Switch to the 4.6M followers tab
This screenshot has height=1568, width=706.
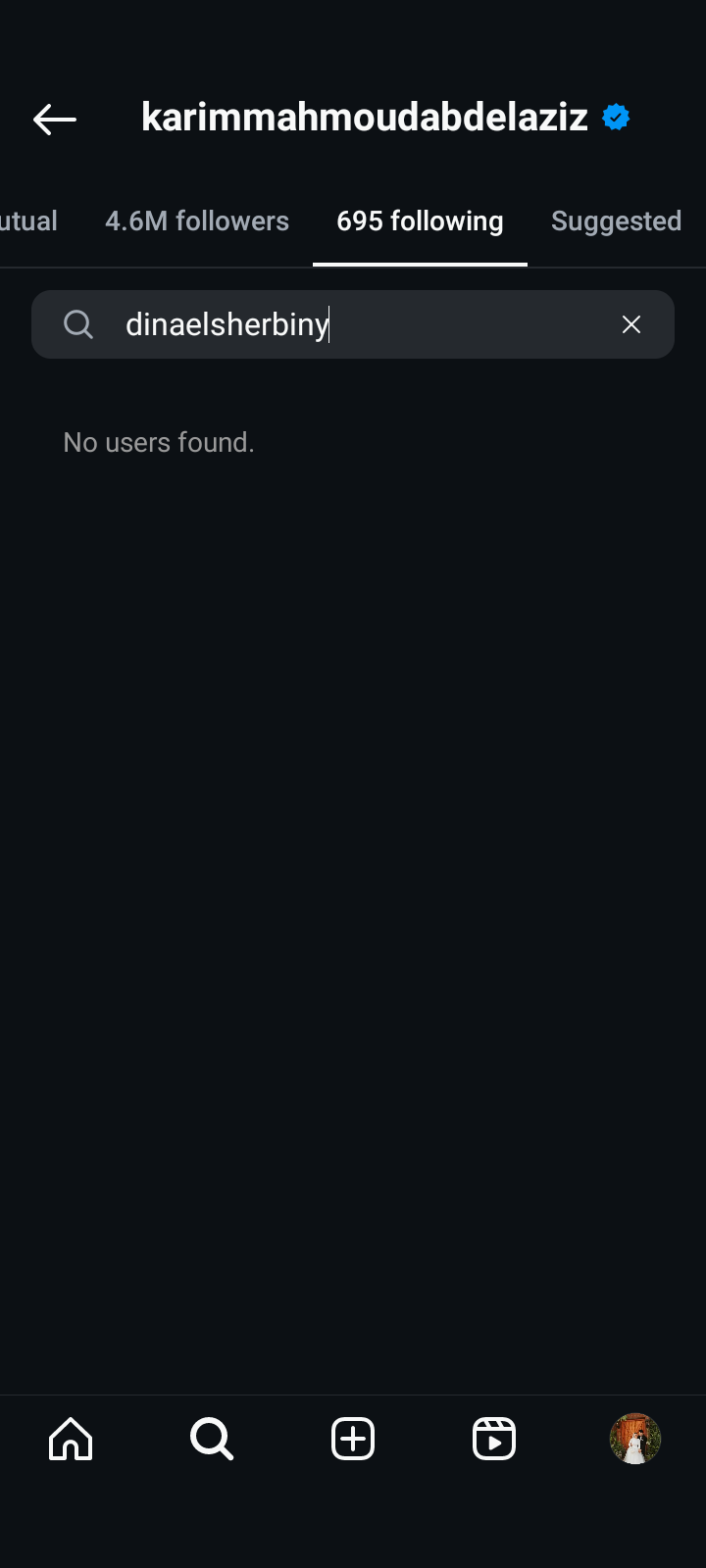click(197, 221)
